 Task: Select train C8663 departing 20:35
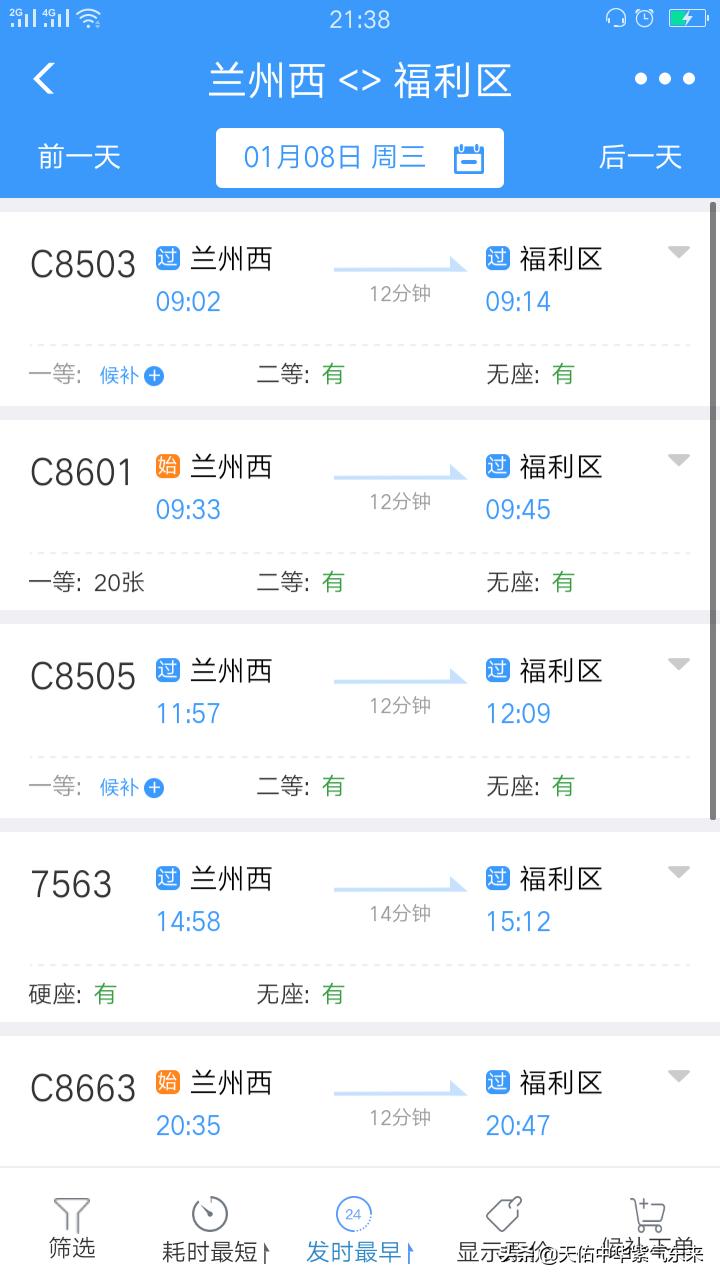pyautogui.click(x=360, y=1101)
